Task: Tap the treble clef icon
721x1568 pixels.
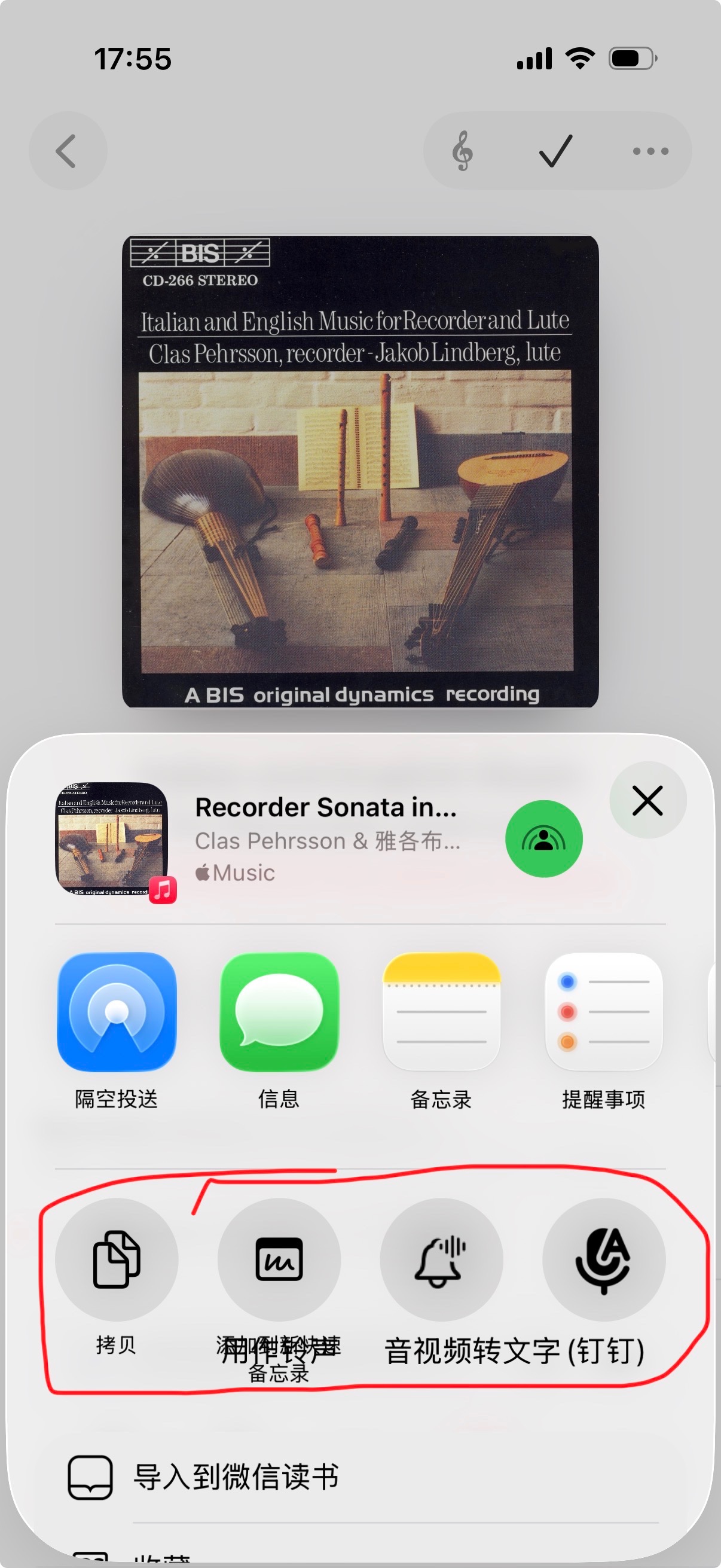Action: tap(462, 151)
